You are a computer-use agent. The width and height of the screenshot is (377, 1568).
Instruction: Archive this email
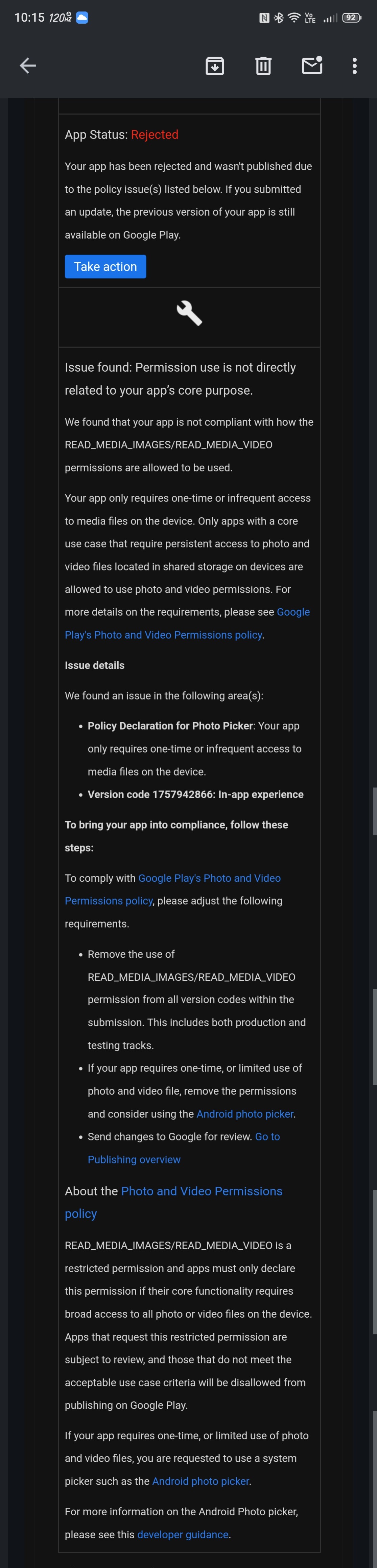214,66
